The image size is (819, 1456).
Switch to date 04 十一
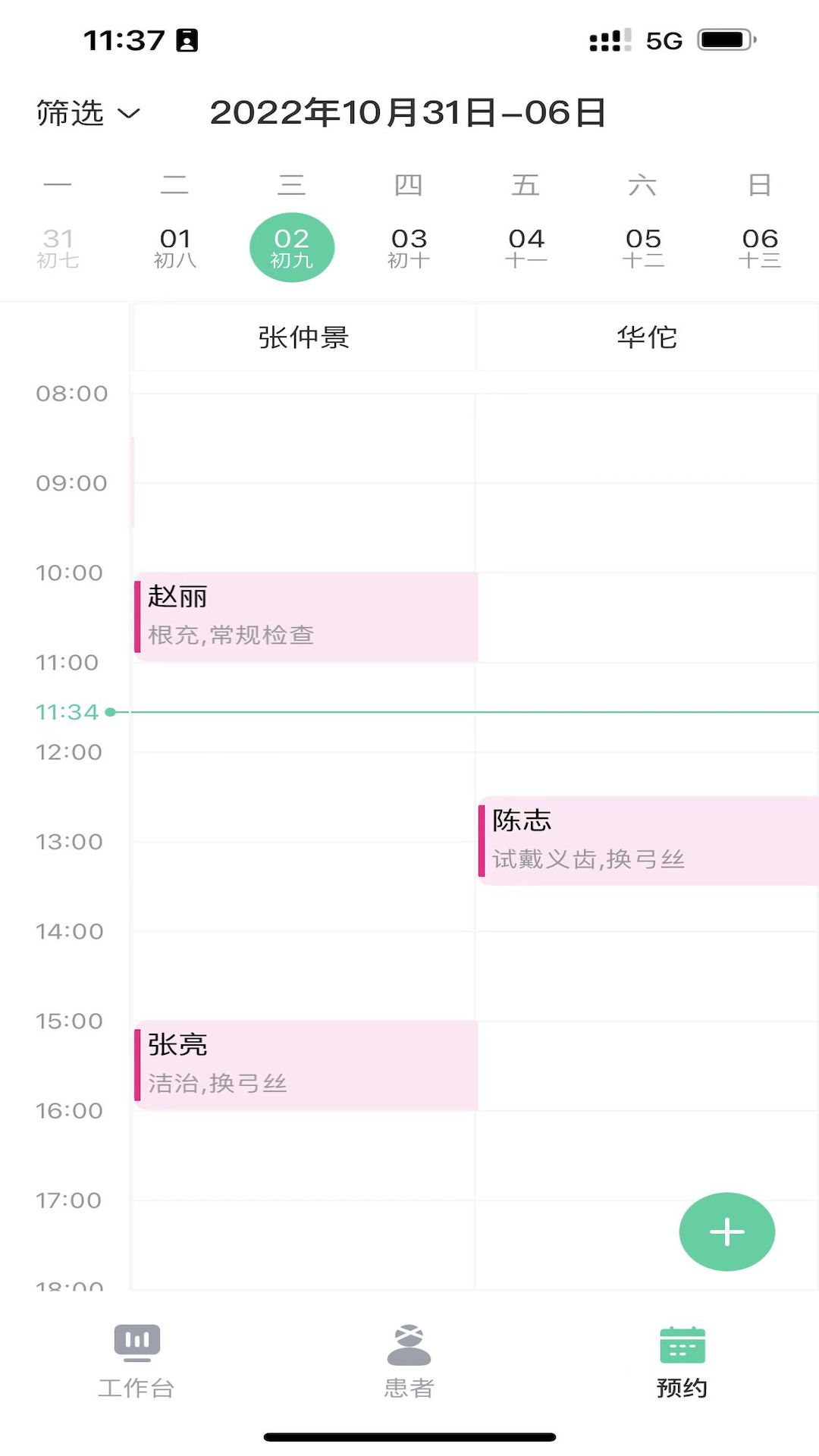pos(528,246)
